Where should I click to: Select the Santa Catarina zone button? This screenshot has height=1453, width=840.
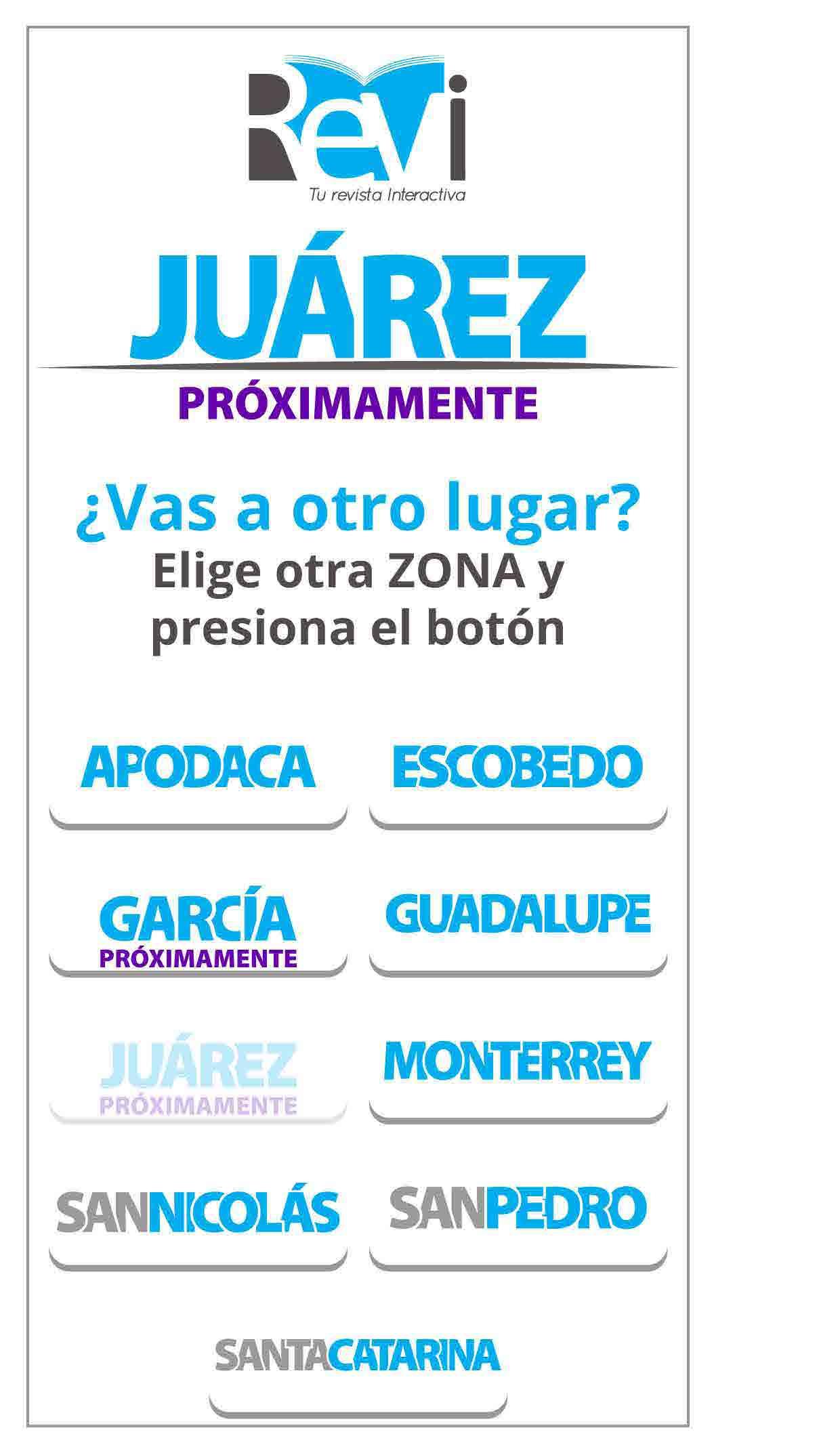[358, 1368]
